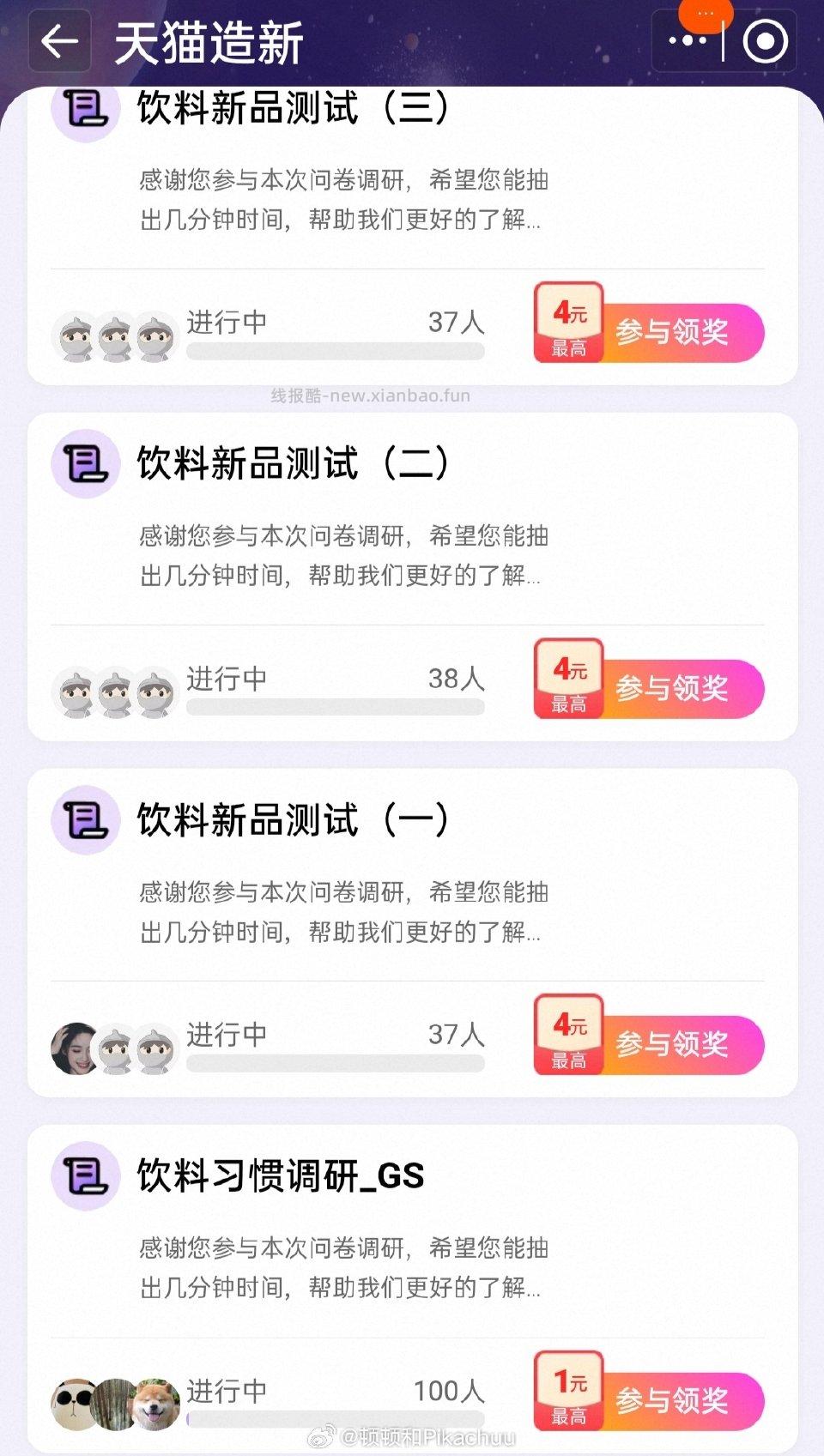824x1456 pixels.
Task: Tap the 1元最高 reward badge on 饮料习惯调研_GS
Action: point(569,1392)
